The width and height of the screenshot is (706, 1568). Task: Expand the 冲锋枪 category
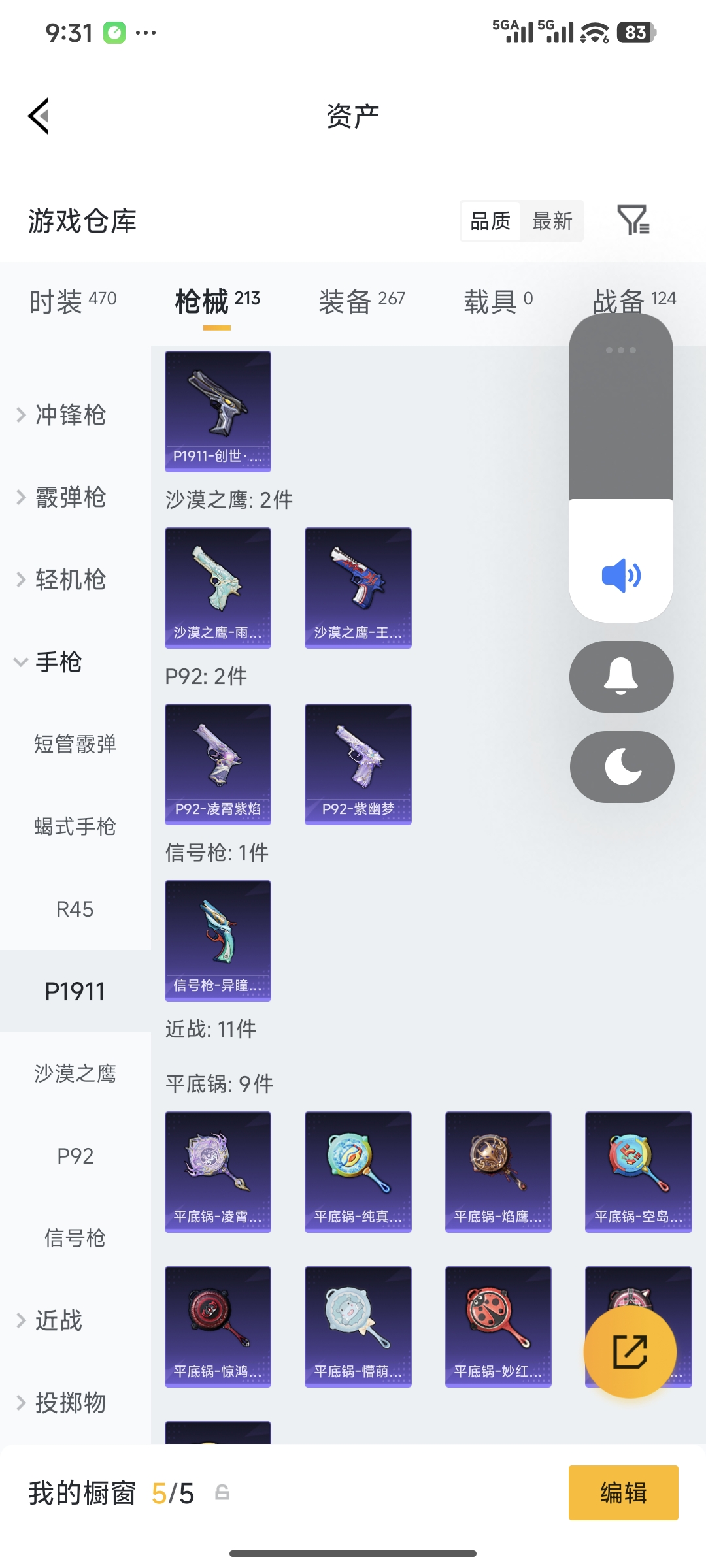[x=69, y=416]
